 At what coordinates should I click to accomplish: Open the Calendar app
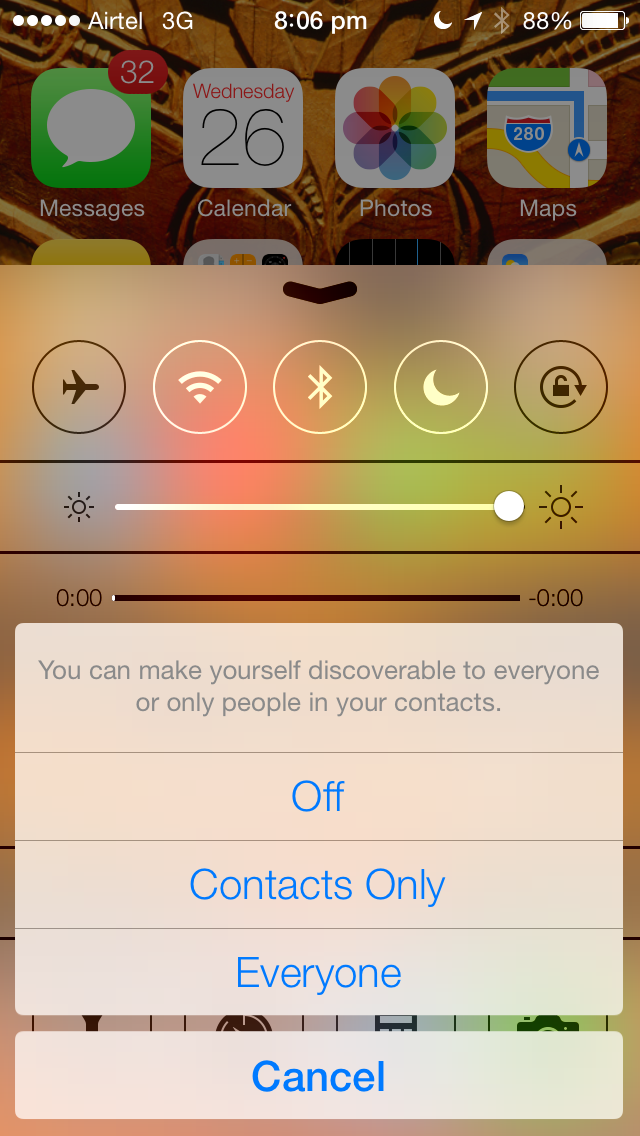click(x=243, y=128)
